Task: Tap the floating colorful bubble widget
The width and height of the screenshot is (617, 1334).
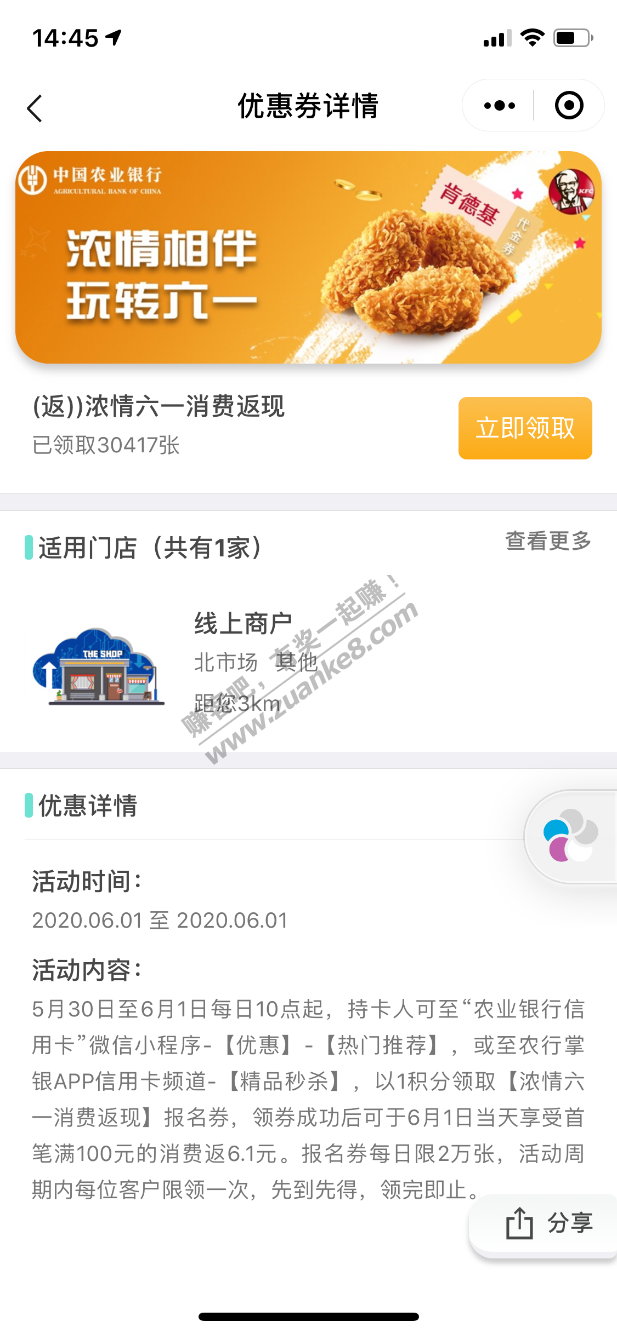Action: [570, 835]
